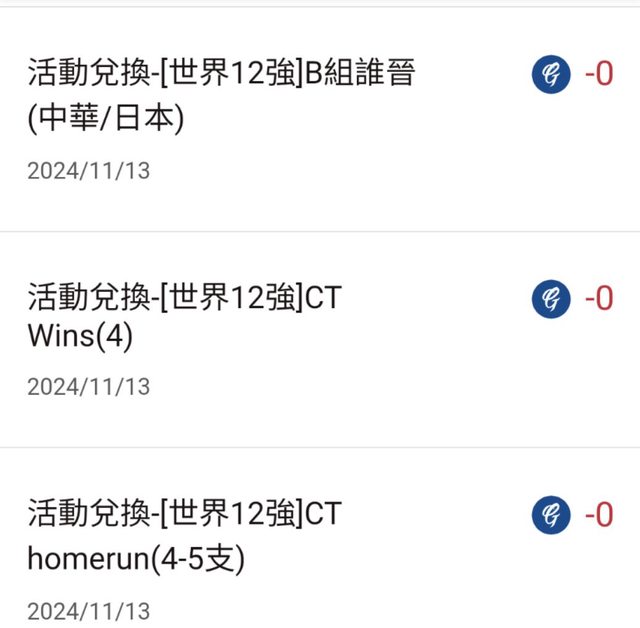Screen dimensions: 640x628
Task: View the CT Wins(4) redemption entry
Action: [x=185, y=317]
